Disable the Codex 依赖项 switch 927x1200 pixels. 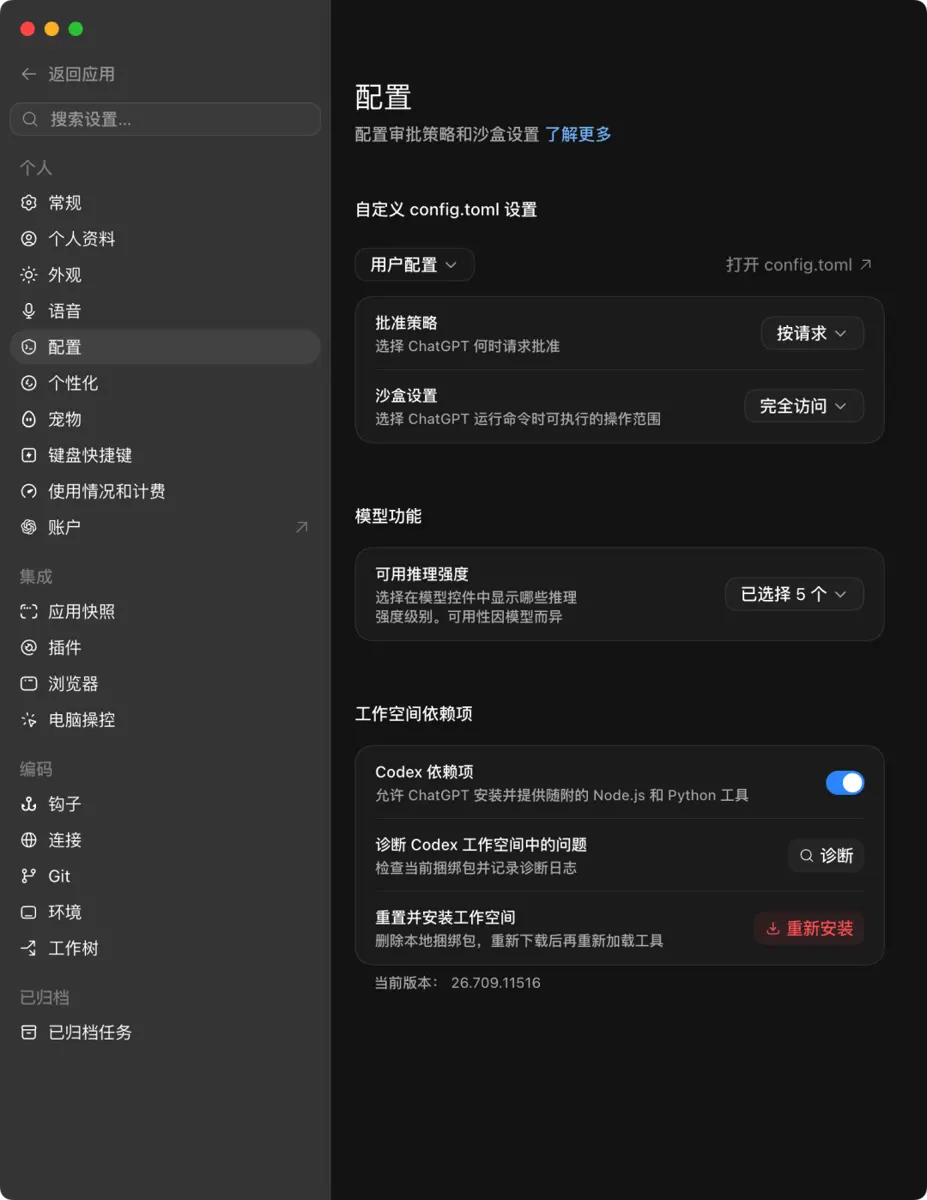[845, 783]
